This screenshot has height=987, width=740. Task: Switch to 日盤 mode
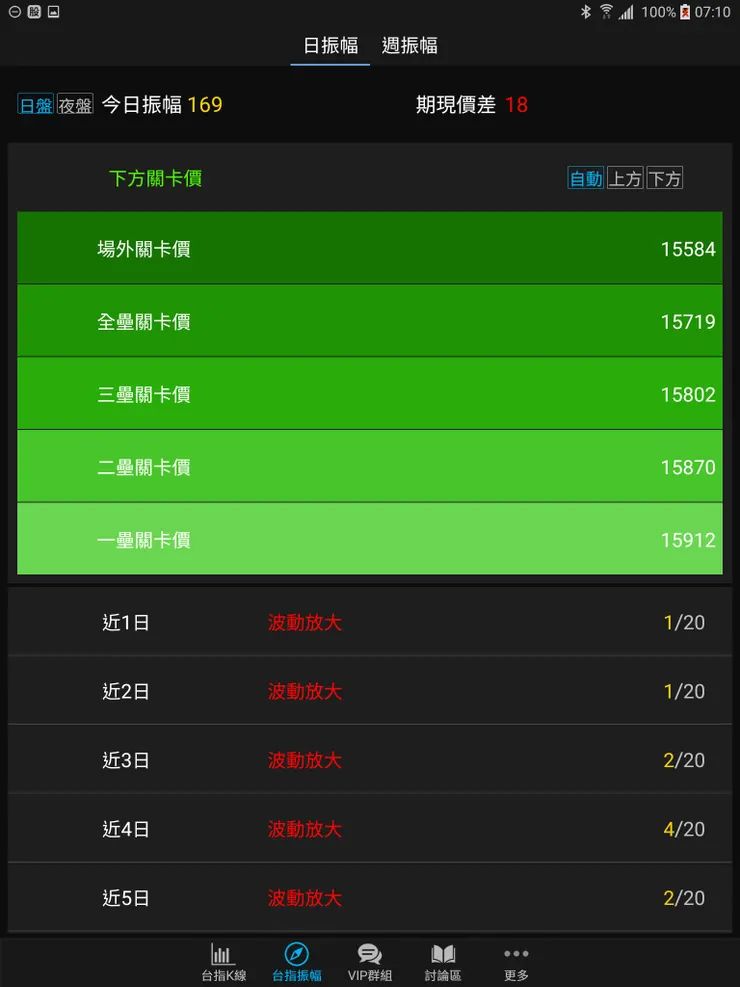coord(33,104)
